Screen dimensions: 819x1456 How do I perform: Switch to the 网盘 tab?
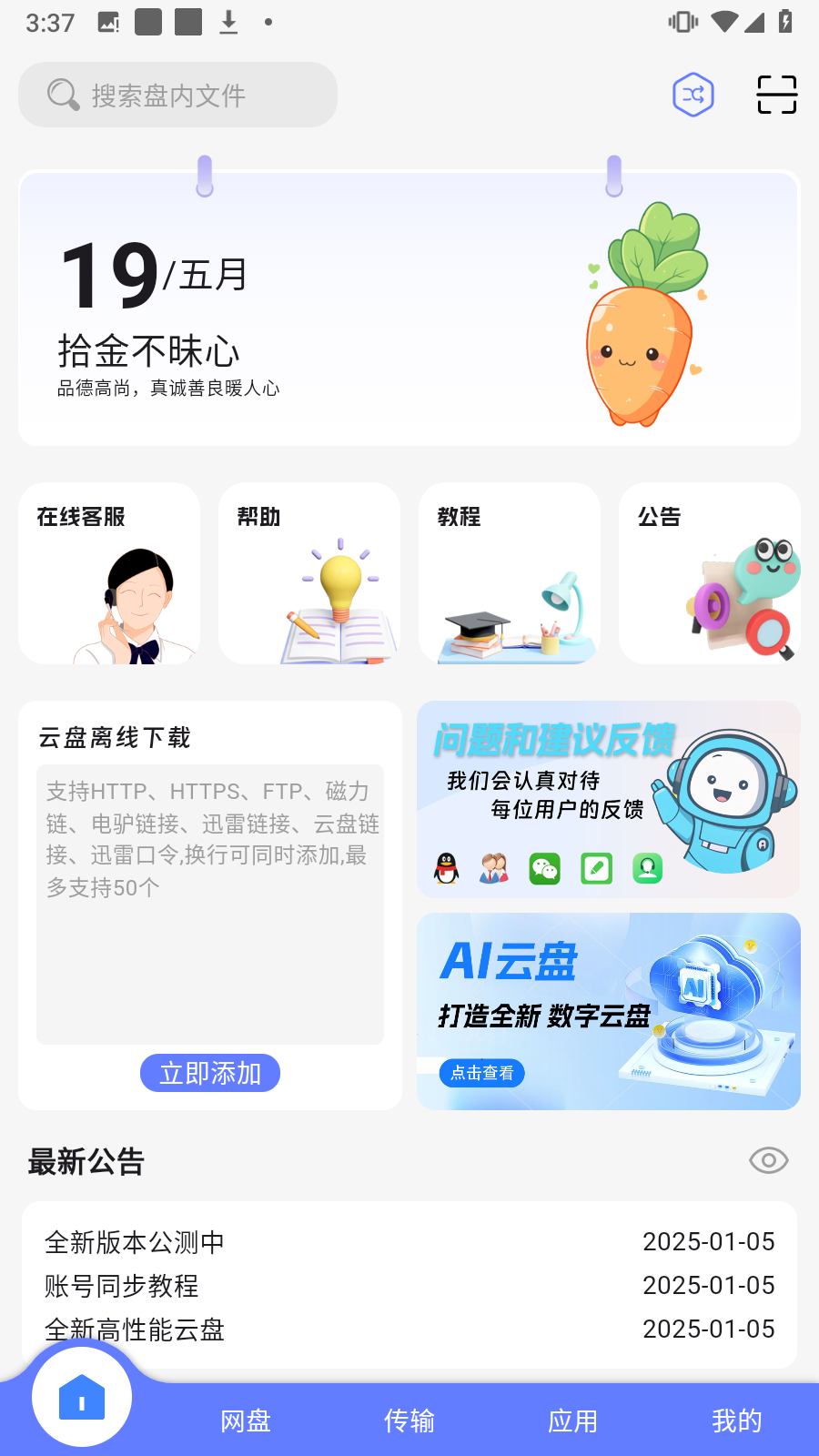pos(246,1421)
